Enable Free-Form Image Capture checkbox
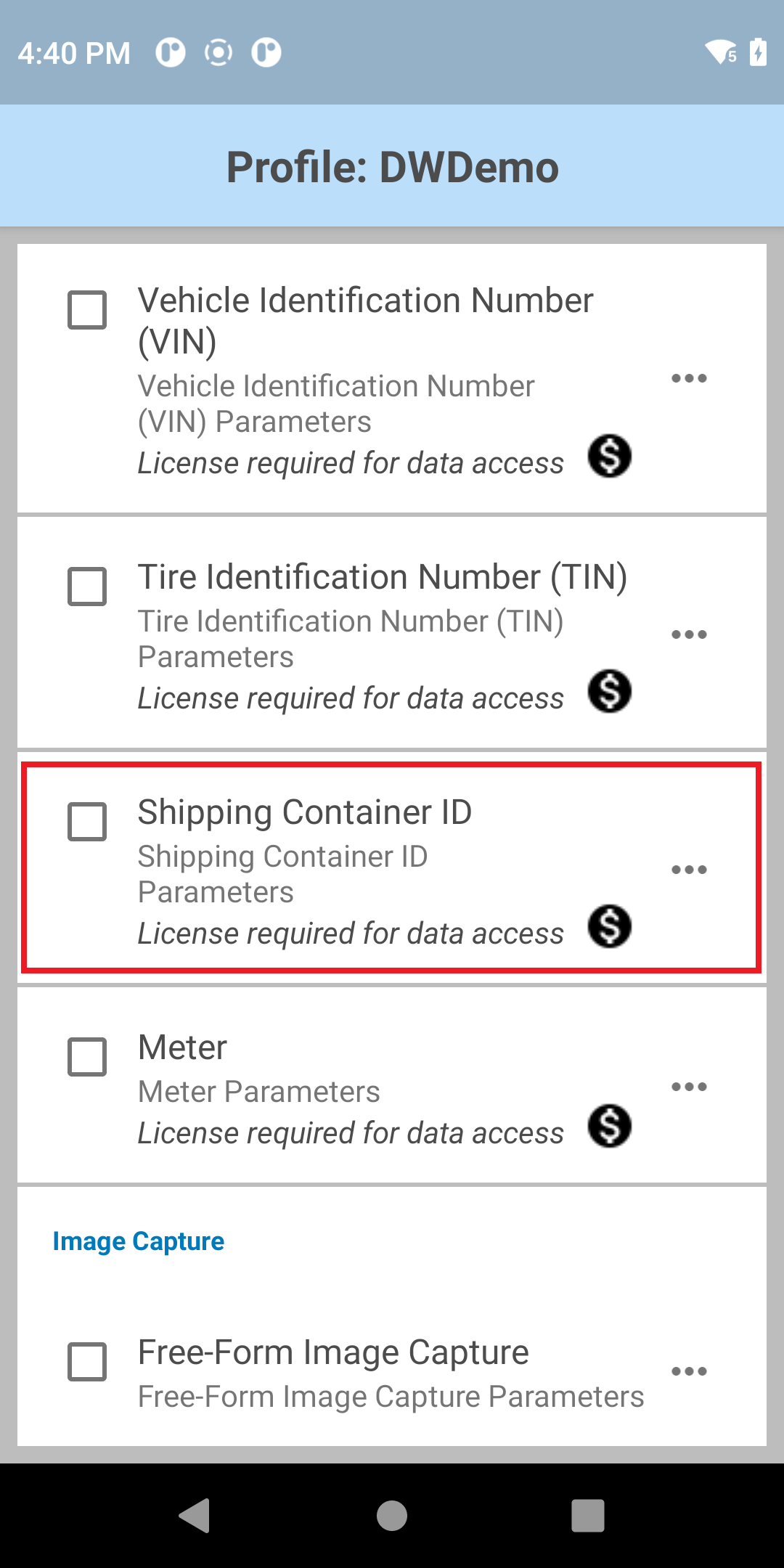Screen dimensions: 784x1568 87,1362
